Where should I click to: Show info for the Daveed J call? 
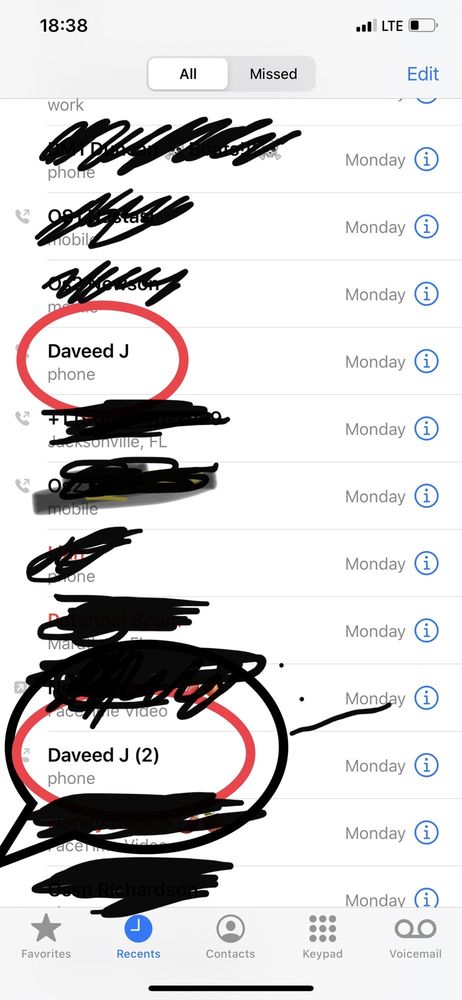tap(426, 362)
